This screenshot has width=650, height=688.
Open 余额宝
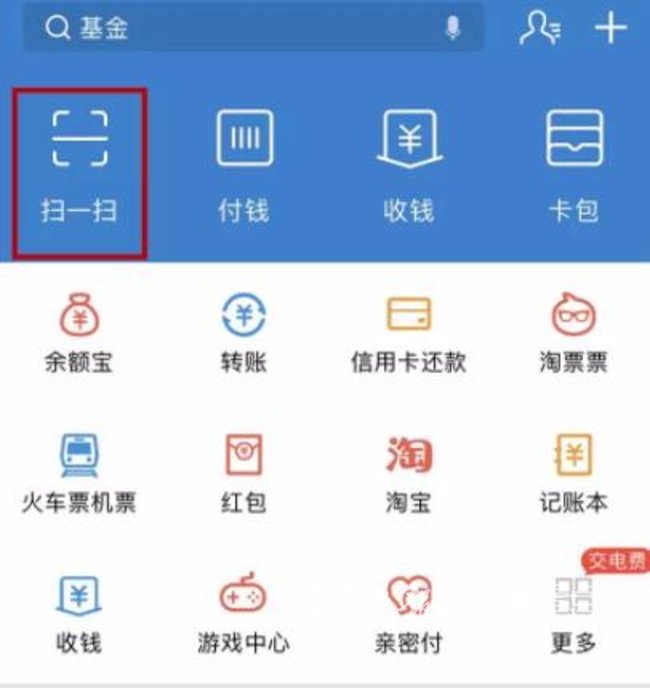click(x=79, y=335)
